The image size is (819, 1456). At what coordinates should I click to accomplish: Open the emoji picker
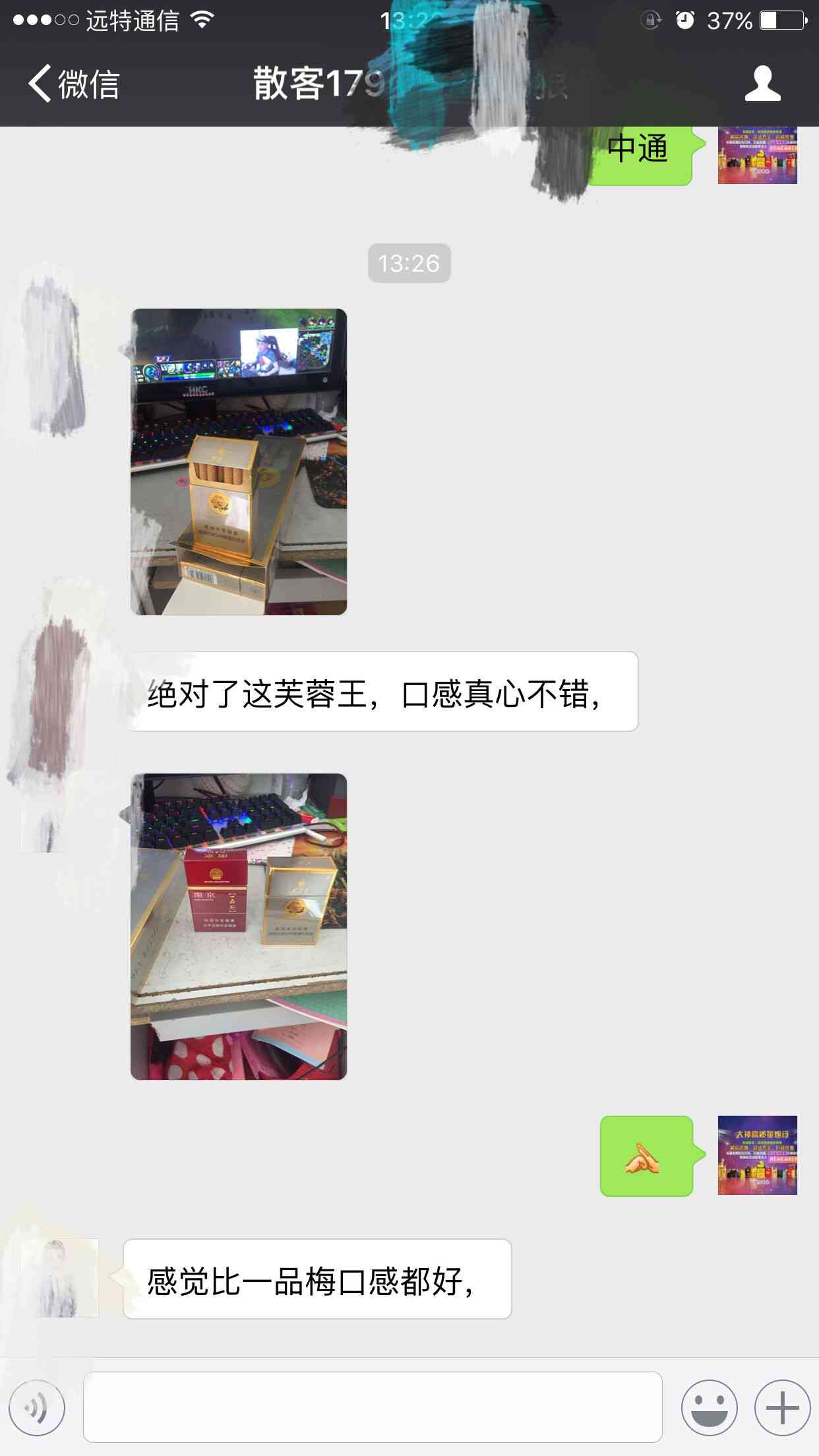click(x=709, y=1408)
